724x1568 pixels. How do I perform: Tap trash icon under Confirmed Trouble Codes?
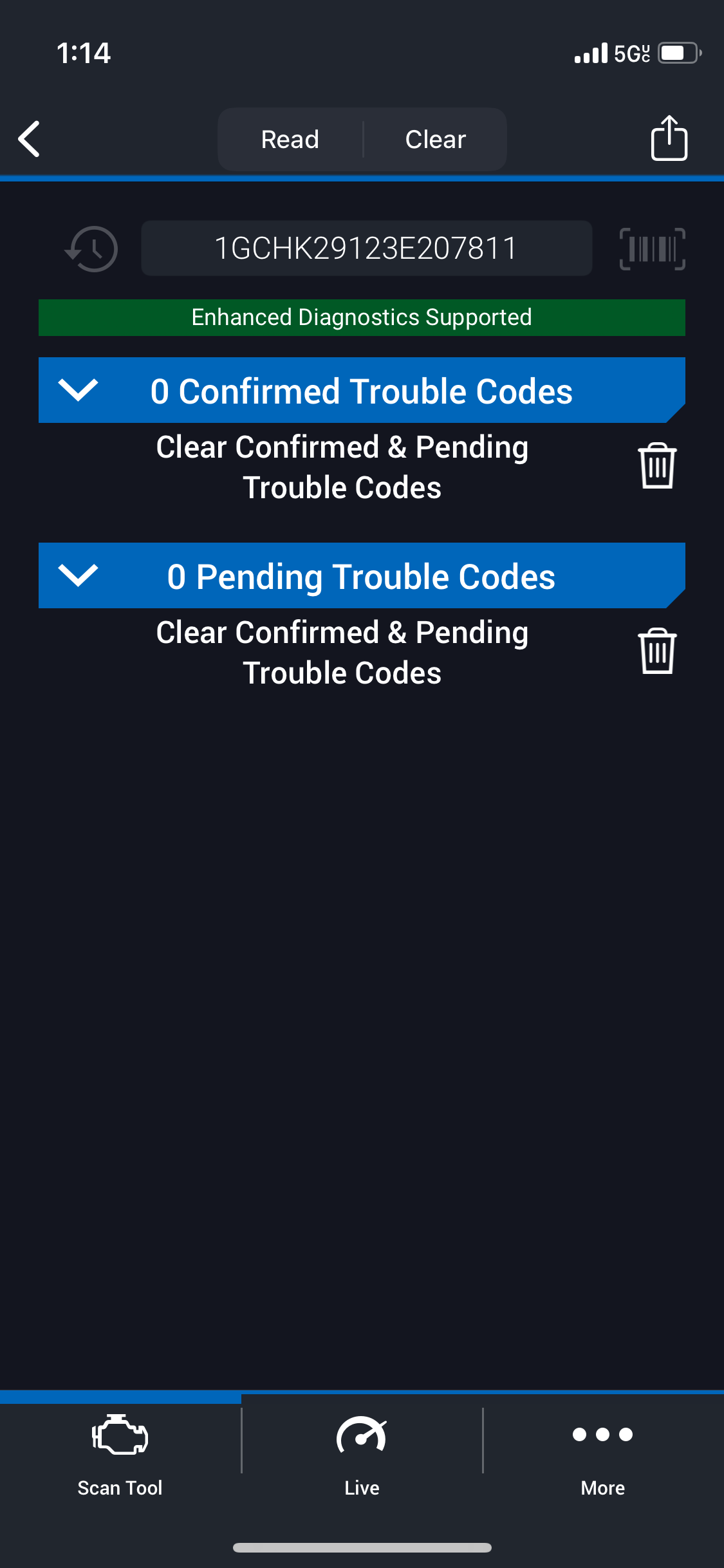tap(657, 466)
